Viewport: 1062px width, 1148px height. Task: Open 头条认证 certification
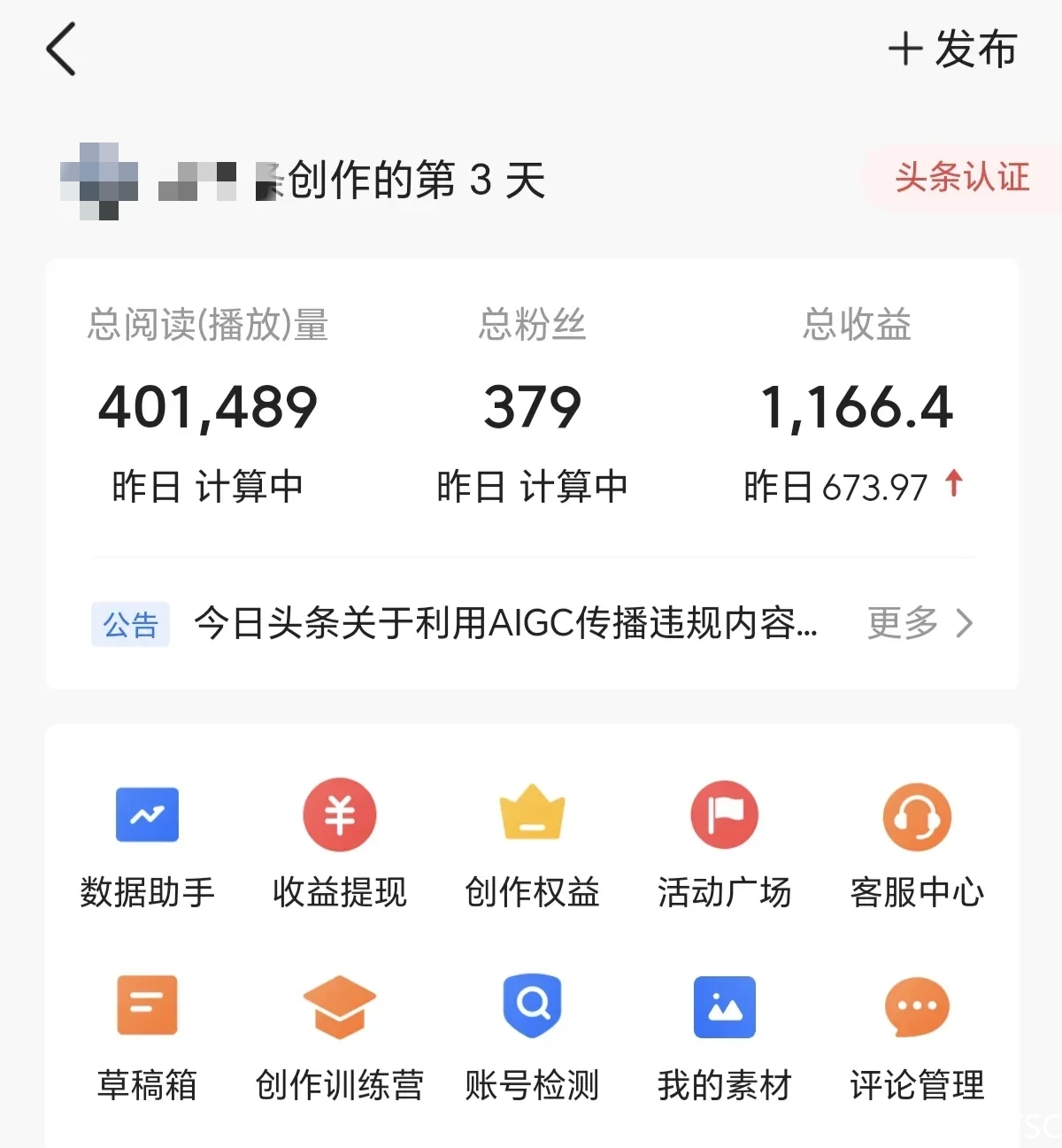point(962,178)
